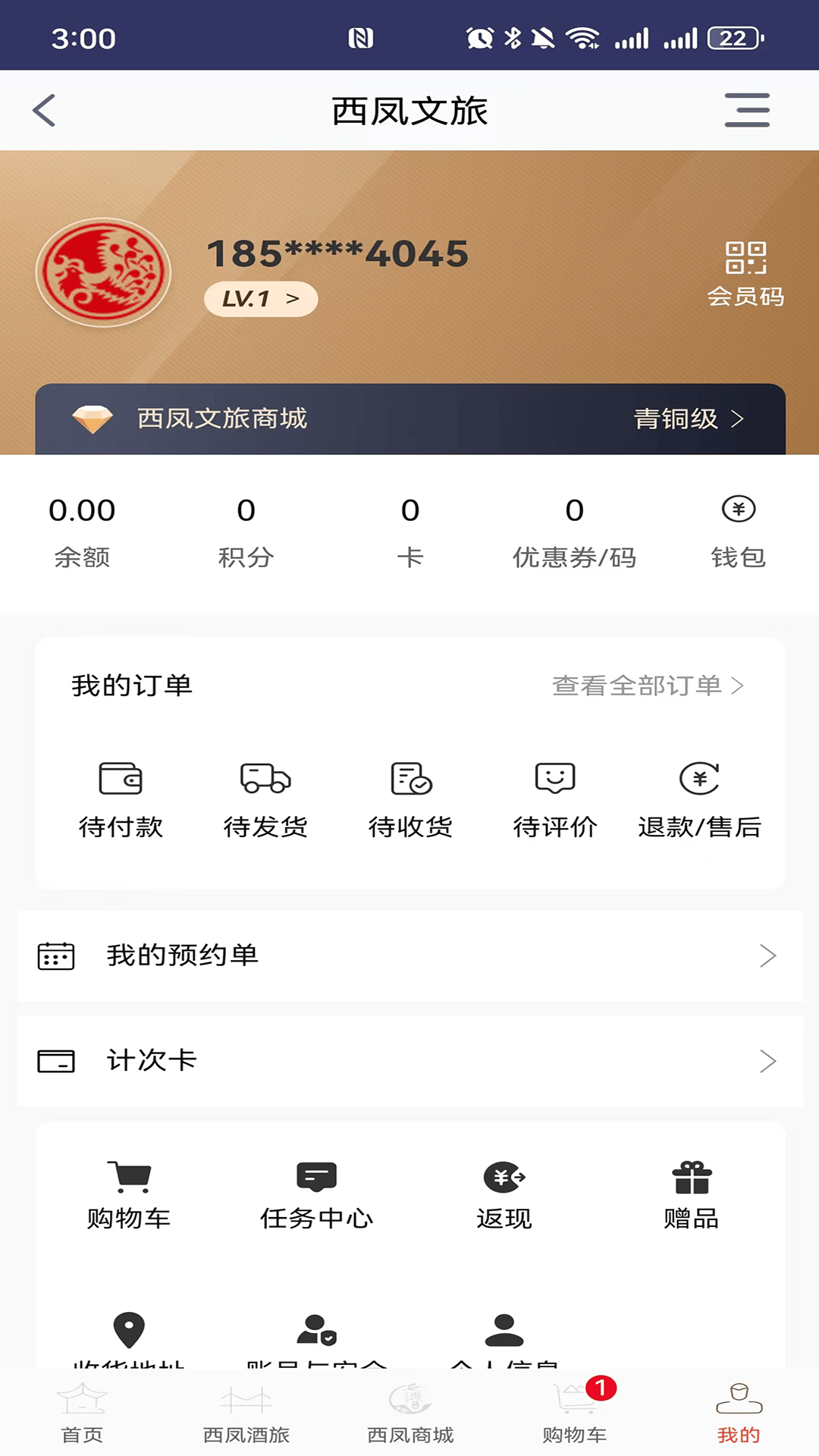Open 查看全部订单 to see all orders
Screen dimensions: 819x1456
647,686
